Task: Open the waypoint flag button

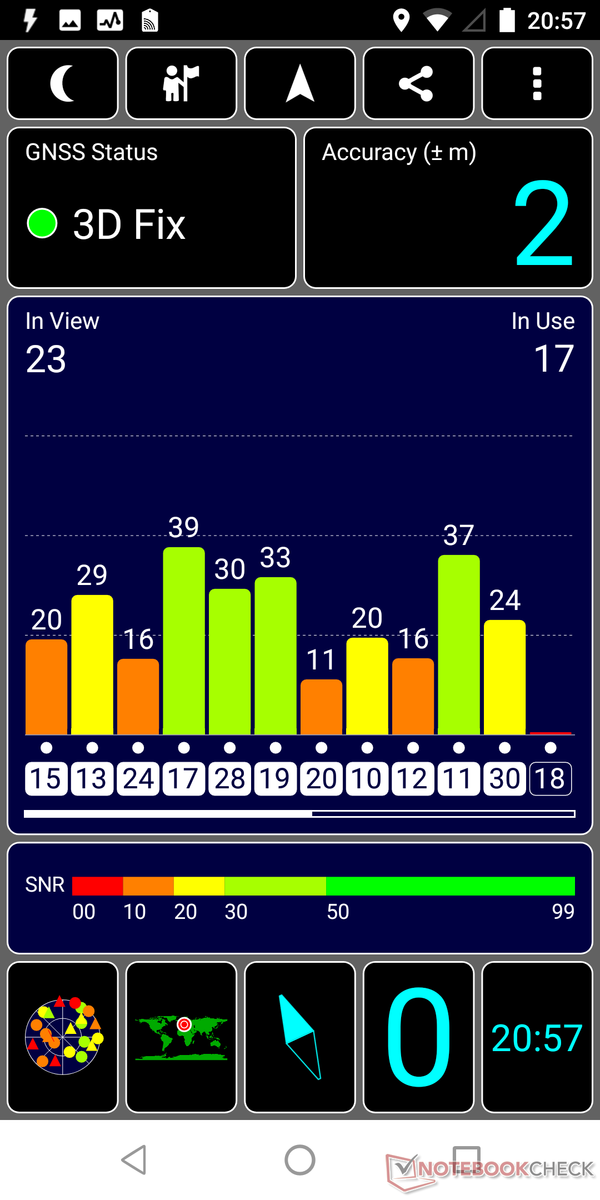Action: click(x=181, y=84)
